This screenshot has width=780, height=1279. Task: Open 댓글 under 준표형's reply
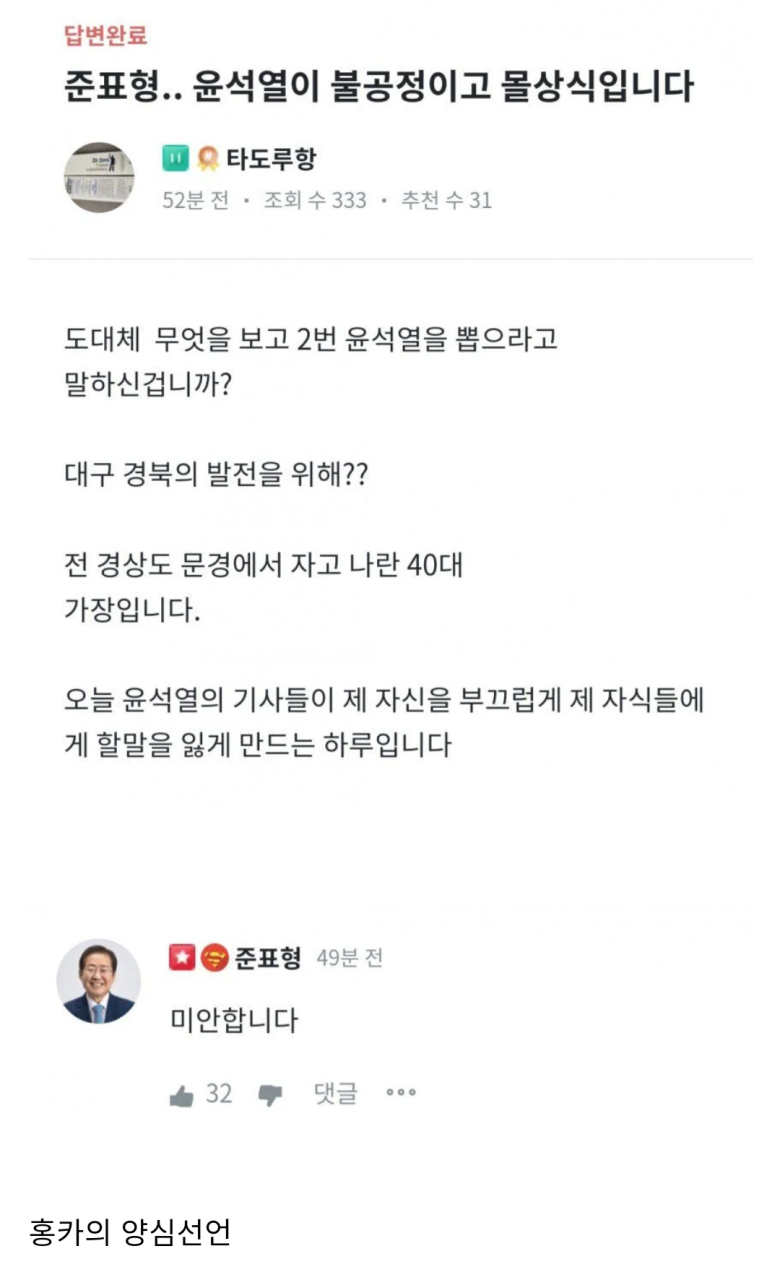335,1093
